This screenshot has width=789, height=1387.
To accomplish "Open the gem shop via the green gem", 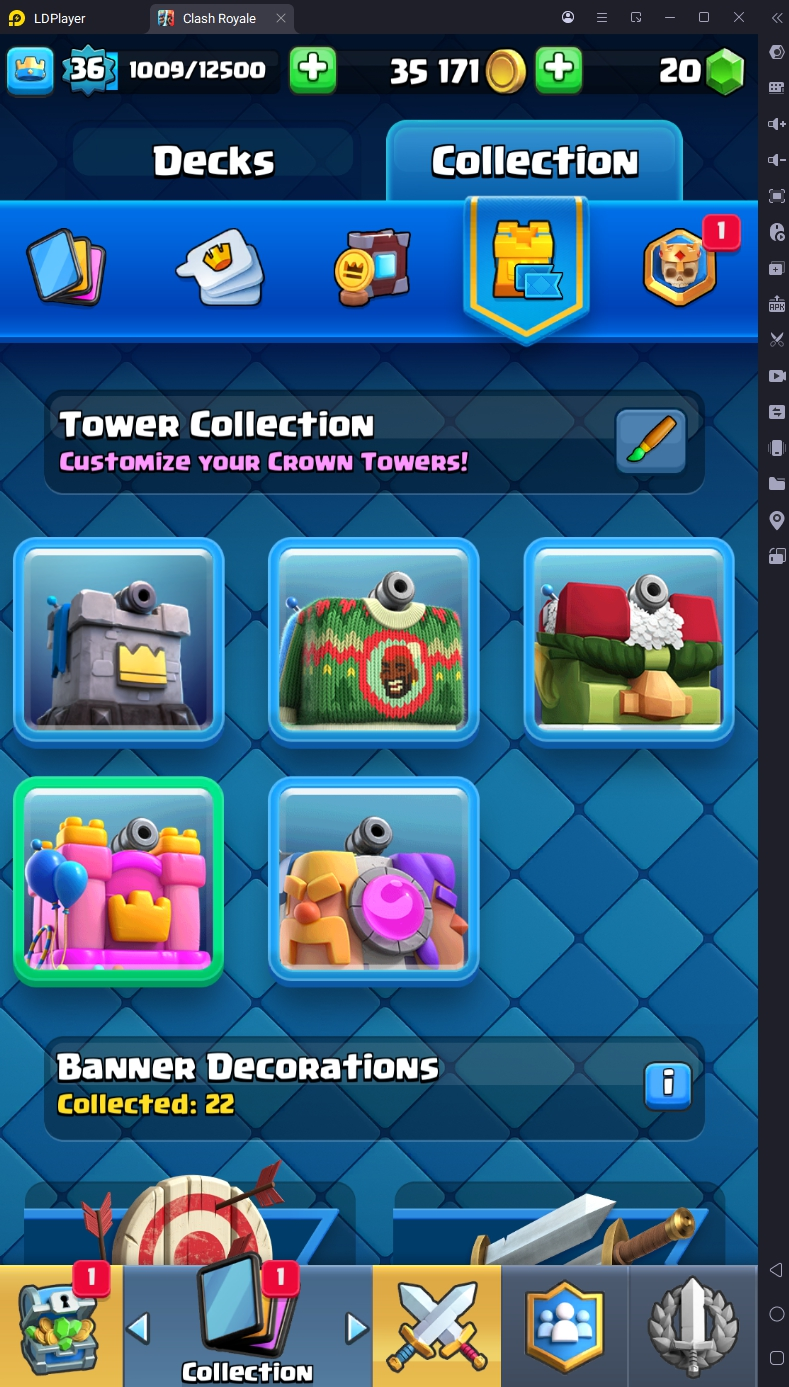I will [726, 71].
